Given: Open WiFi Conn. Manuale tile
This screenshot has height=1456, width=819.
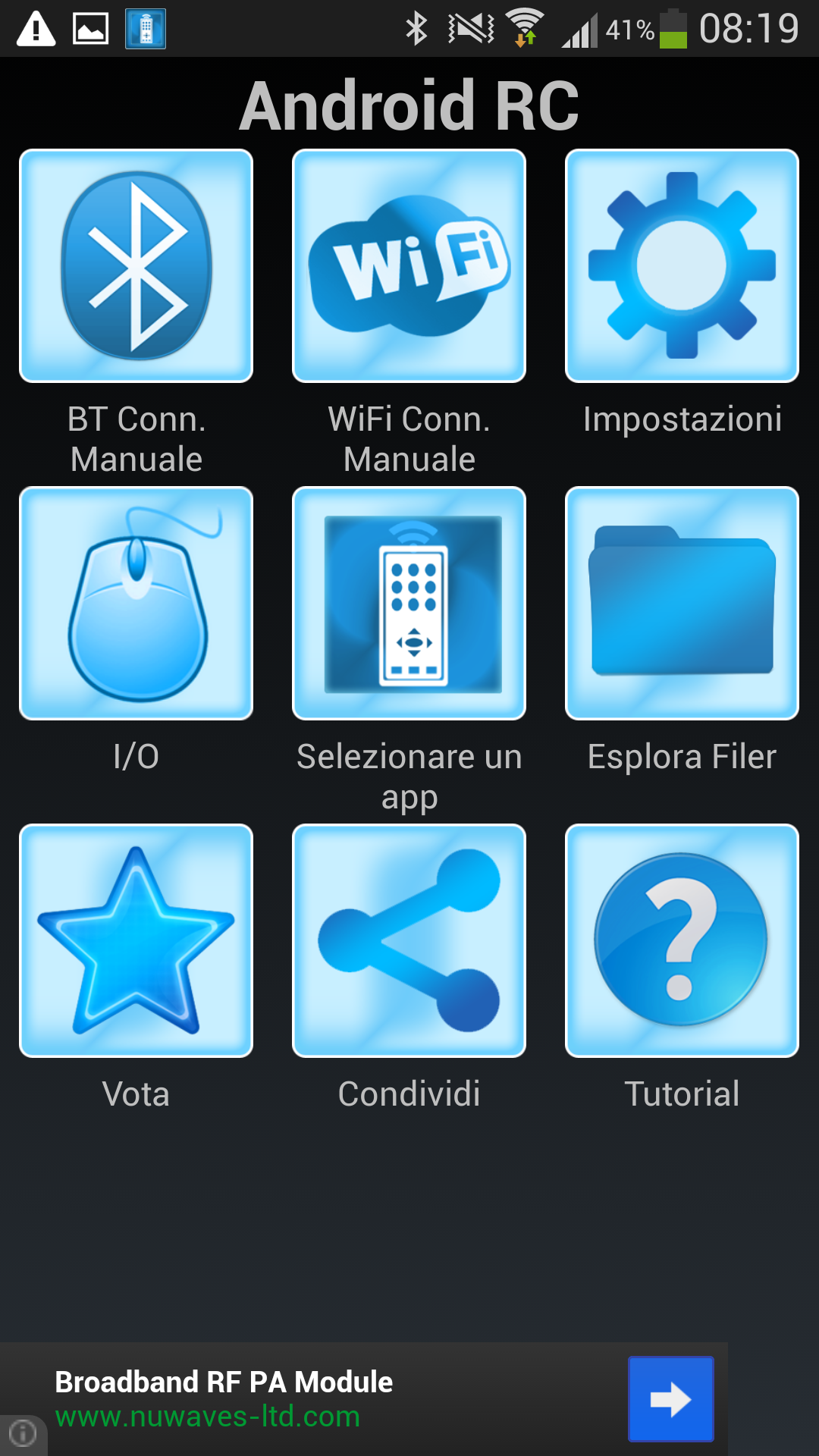Looking at the screenshot, I should [409, 265].
